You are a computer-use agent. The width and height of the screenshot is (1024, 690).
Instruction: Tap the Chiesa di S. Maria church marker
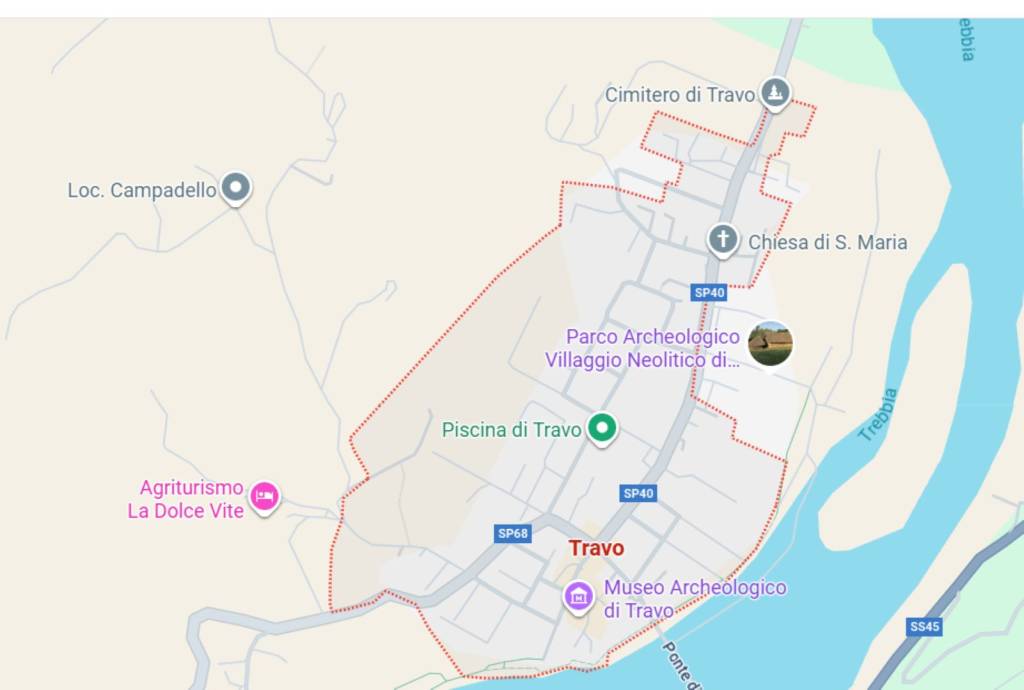pyautogui.click(x=723, y=240)
